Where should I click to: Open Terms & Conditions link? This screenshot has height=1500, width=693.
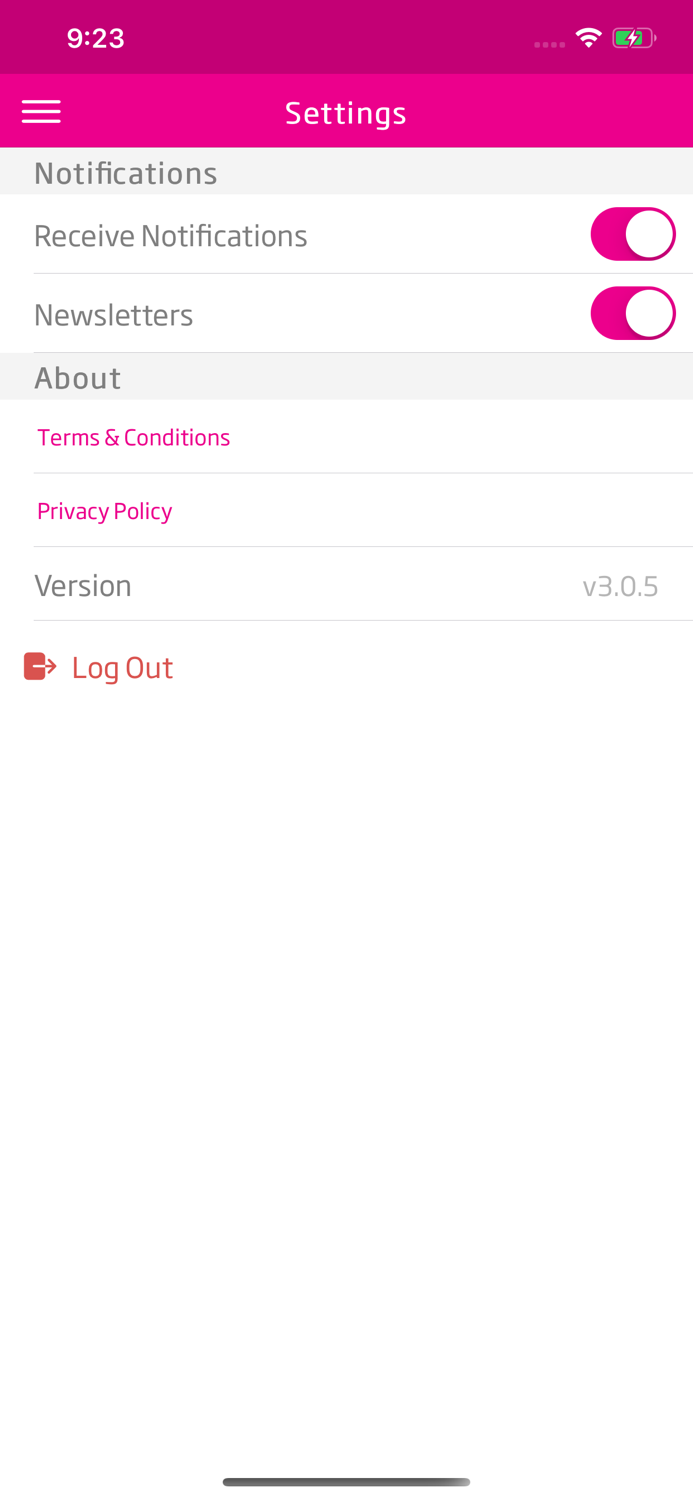(134, 437)
